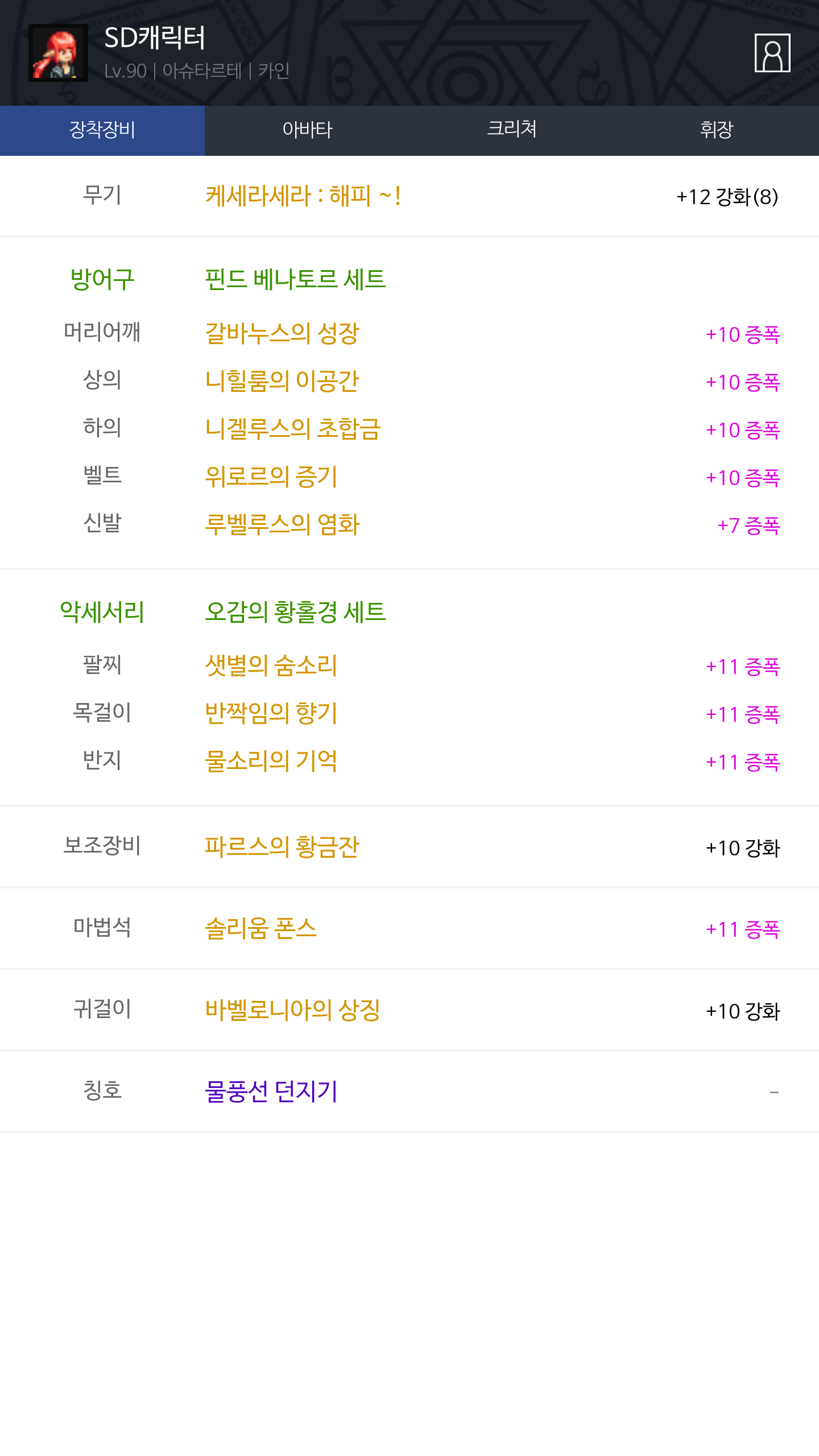
Task: Open 바벨로니아의 상징 earring item
Action: 292,1011
